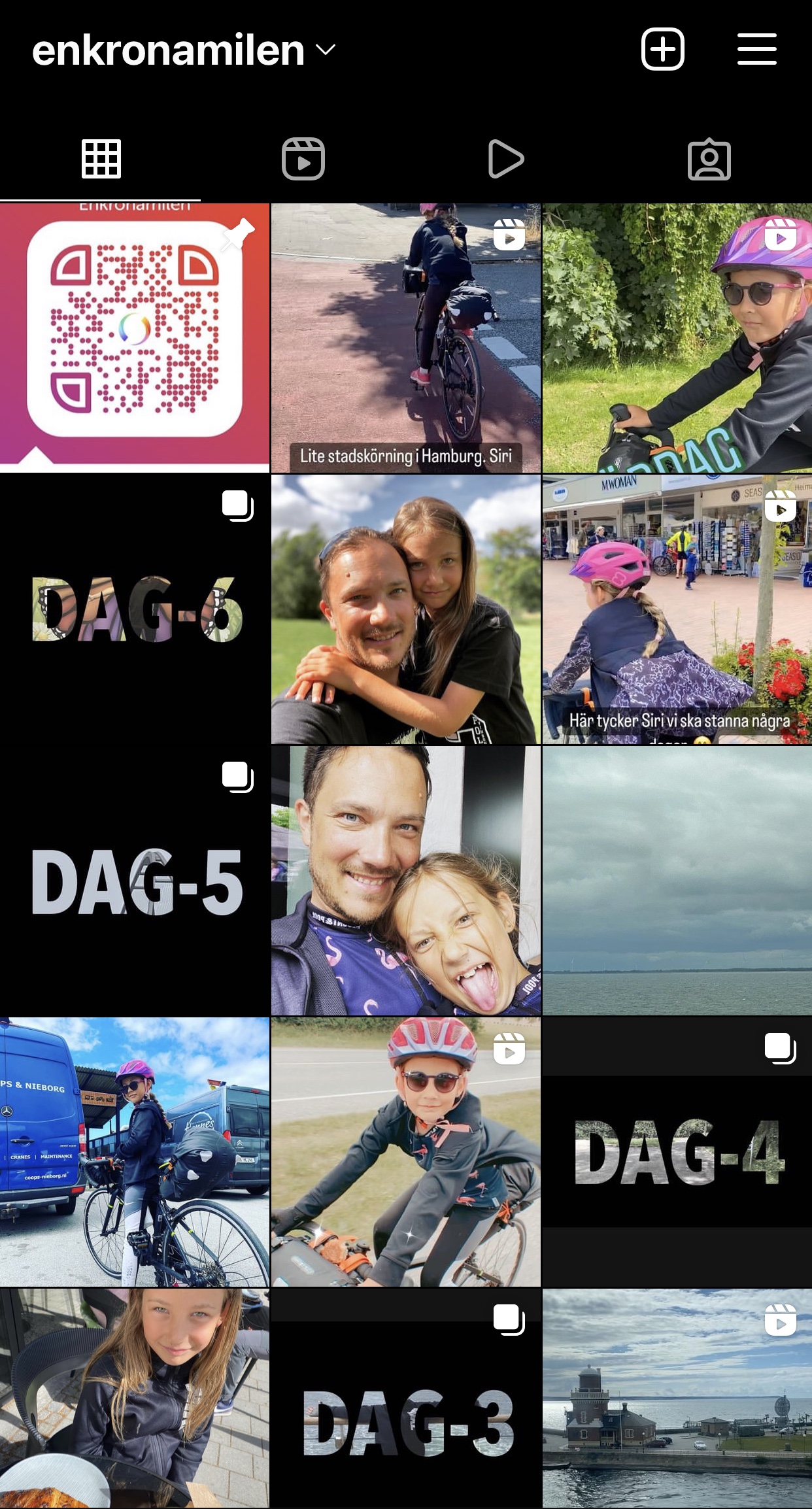The width and height of the screenshot is (812, 1509).
Task: Open the selfie with girl sticking tongue out
Action: [x=405, y=881]
